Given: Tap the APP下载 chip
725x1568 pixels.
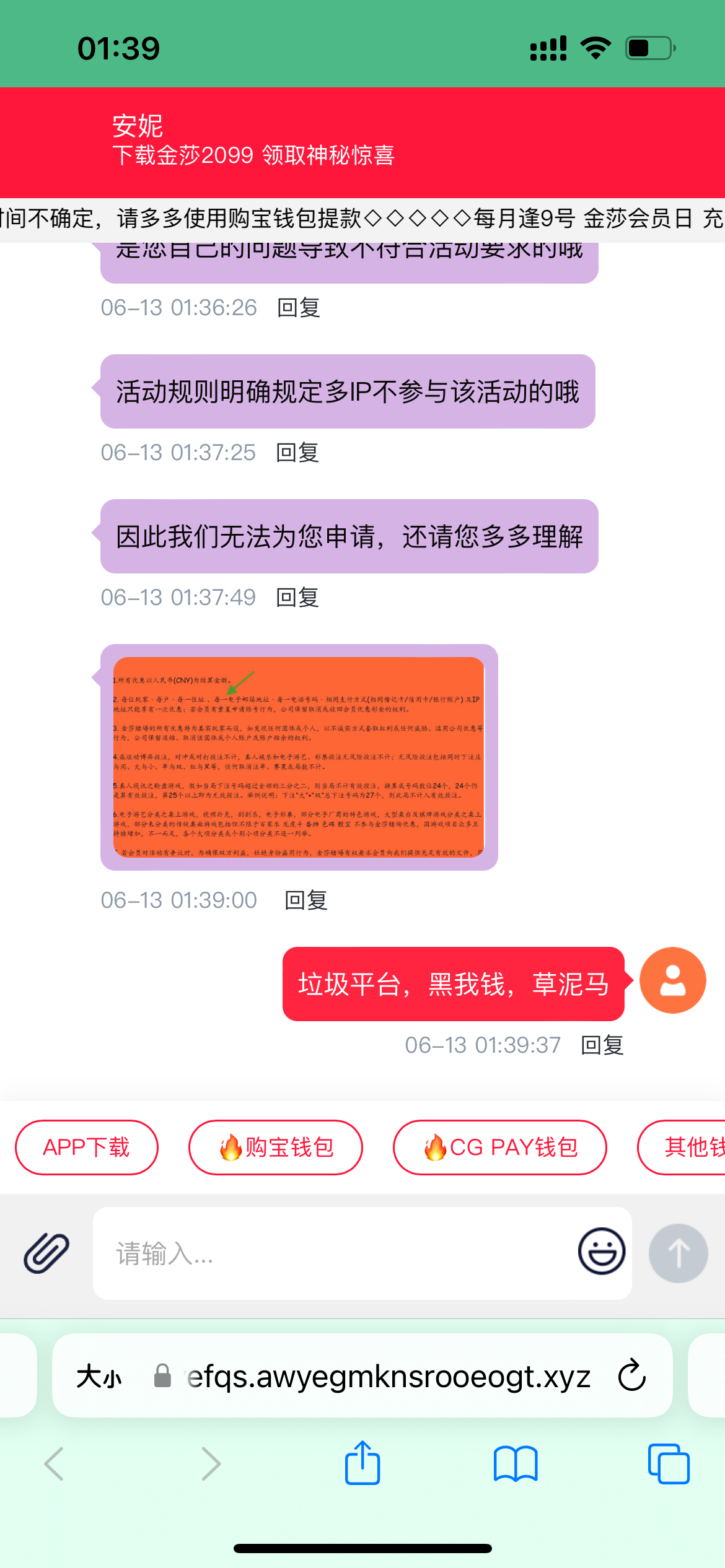Looking at the screenshot, I should click(x=87, y=1148).
